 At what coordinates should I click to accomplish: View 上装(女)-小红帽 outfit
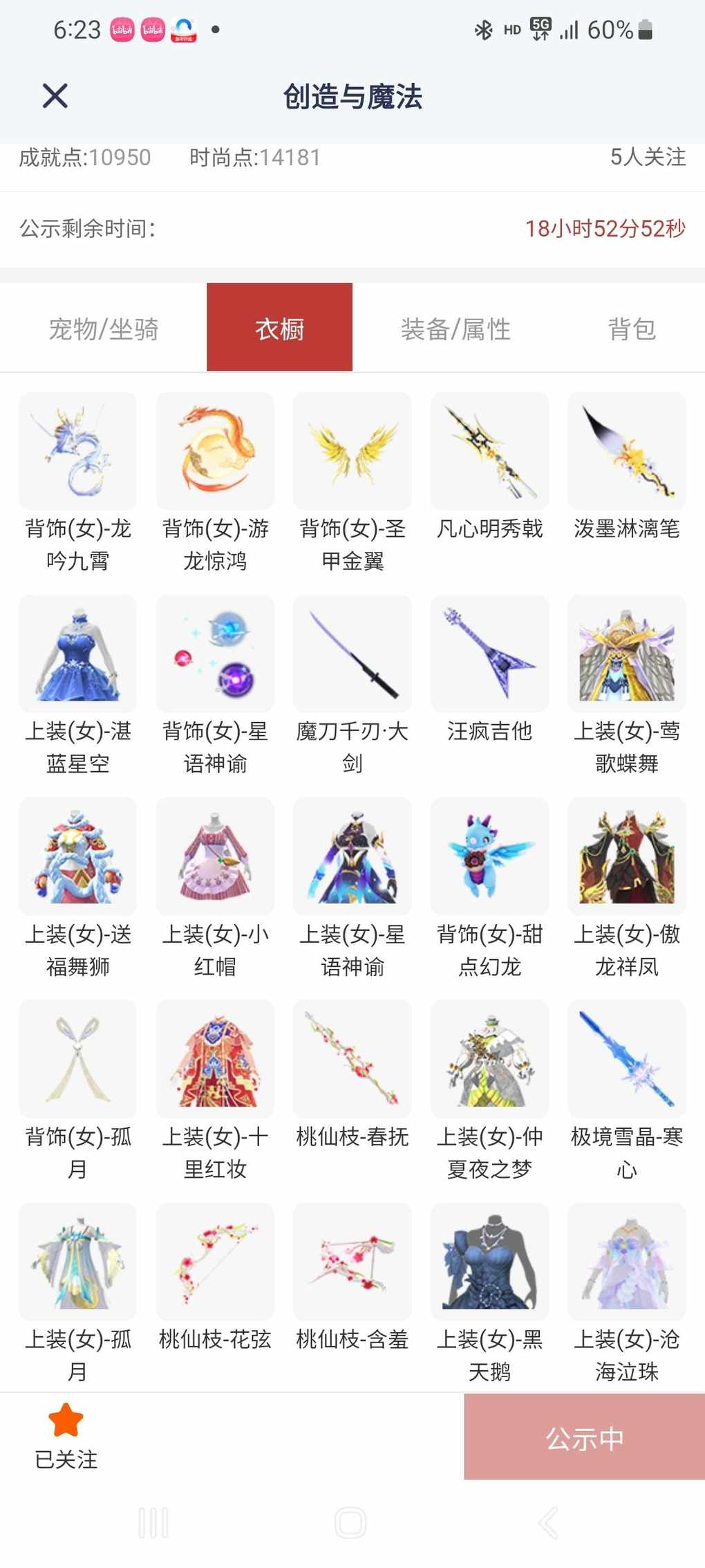tap(215, 856)
